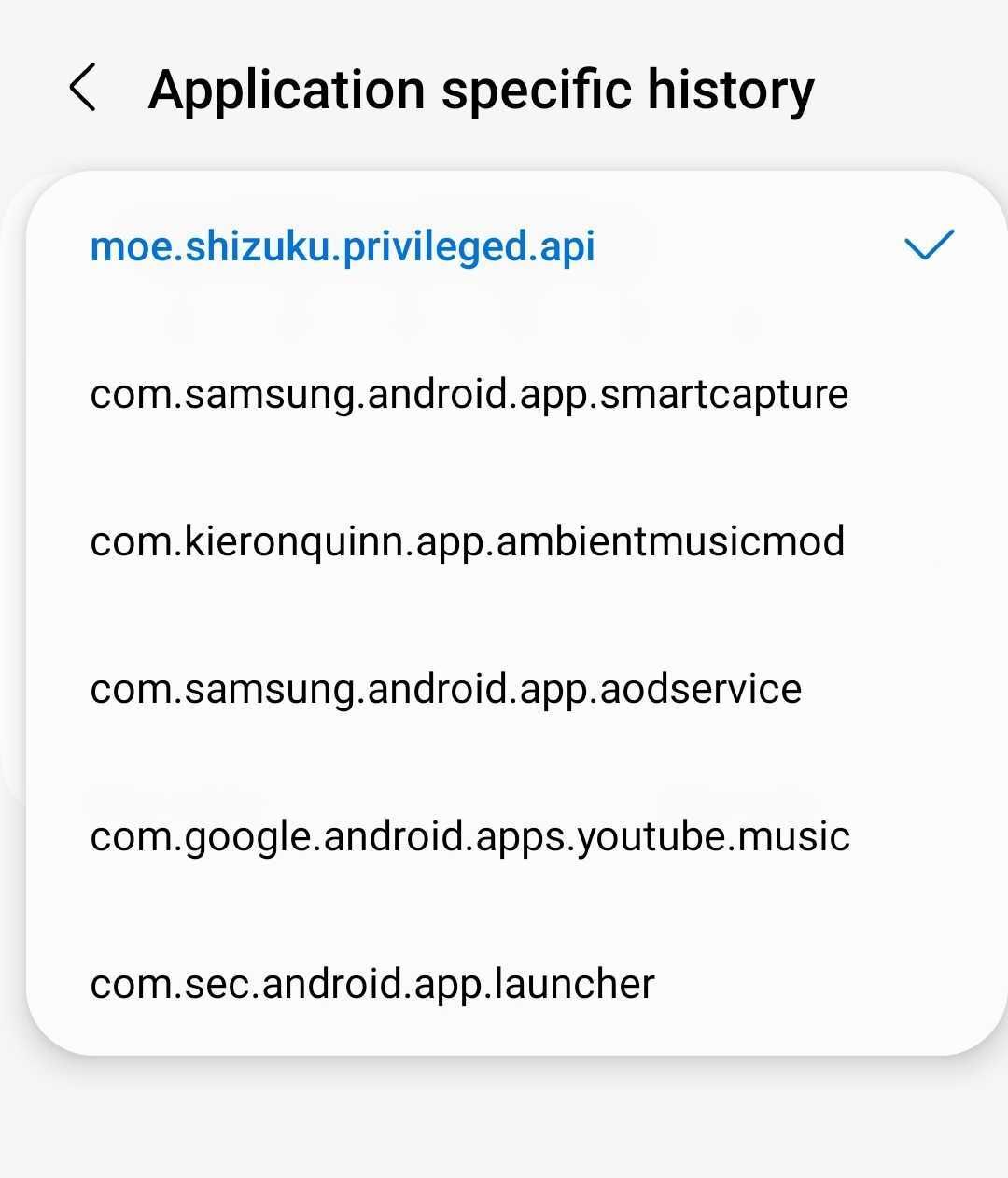Select com.google.android.apps.youtube.music
1008x1178 pixels.
coord(469,835)
